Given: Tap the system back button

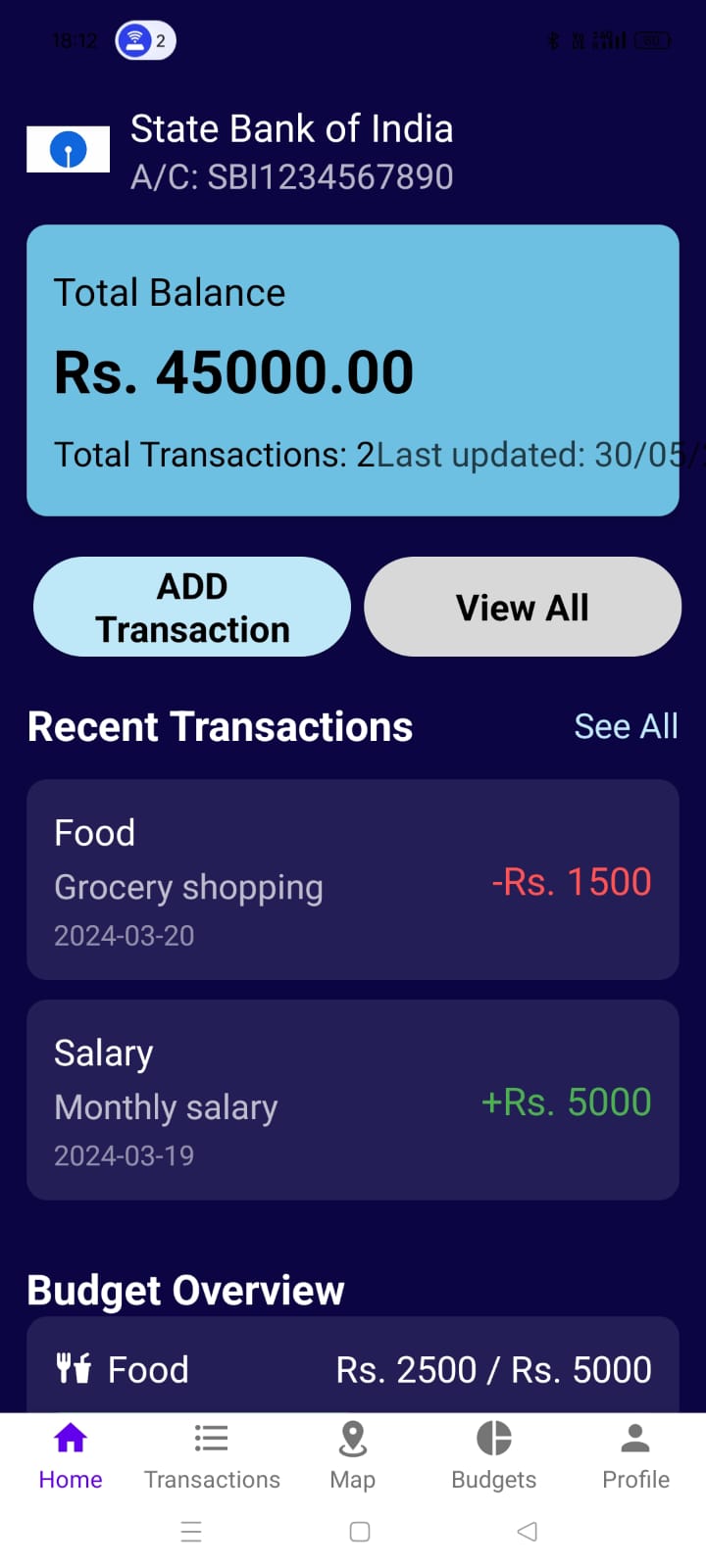Looking at the screenshot, I should tap(528, 1532).
